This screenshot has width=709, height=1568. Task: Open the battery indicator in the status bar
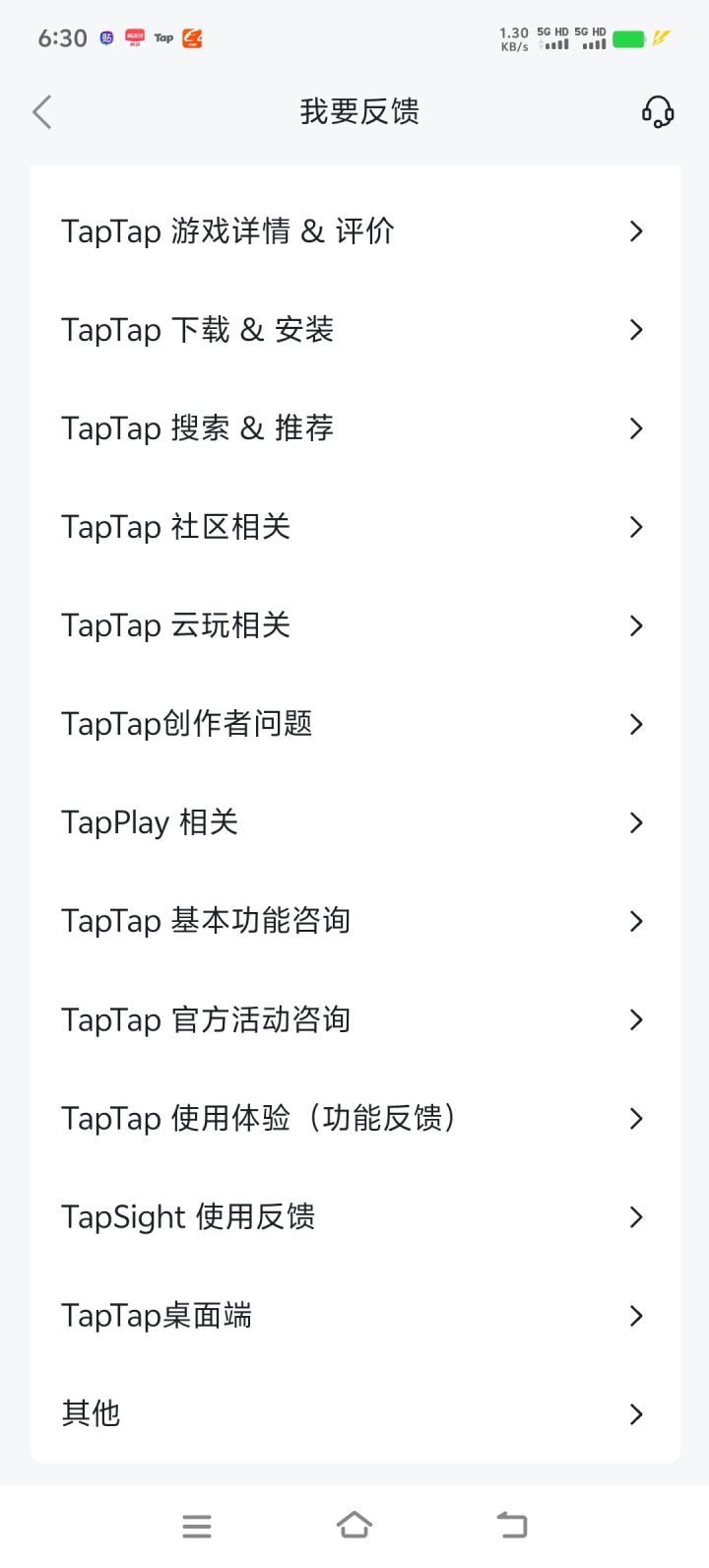click(627, 37)
